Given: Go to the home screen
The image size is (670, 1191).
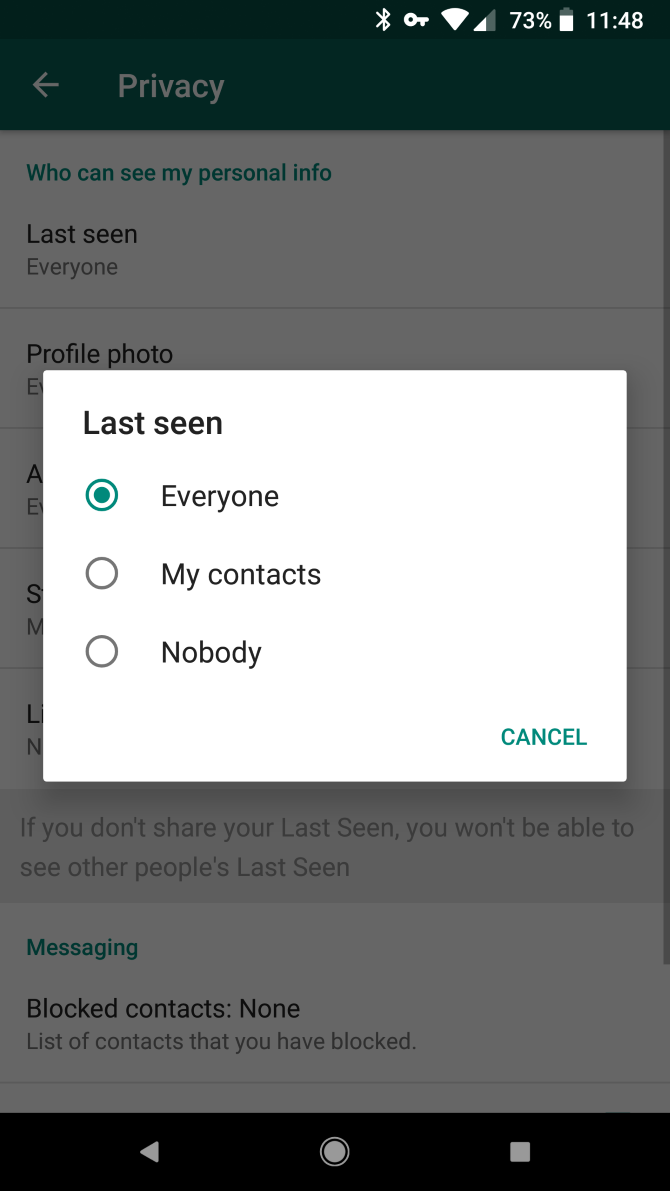Looking at the screenshot, I should [x=334, y=1152].
